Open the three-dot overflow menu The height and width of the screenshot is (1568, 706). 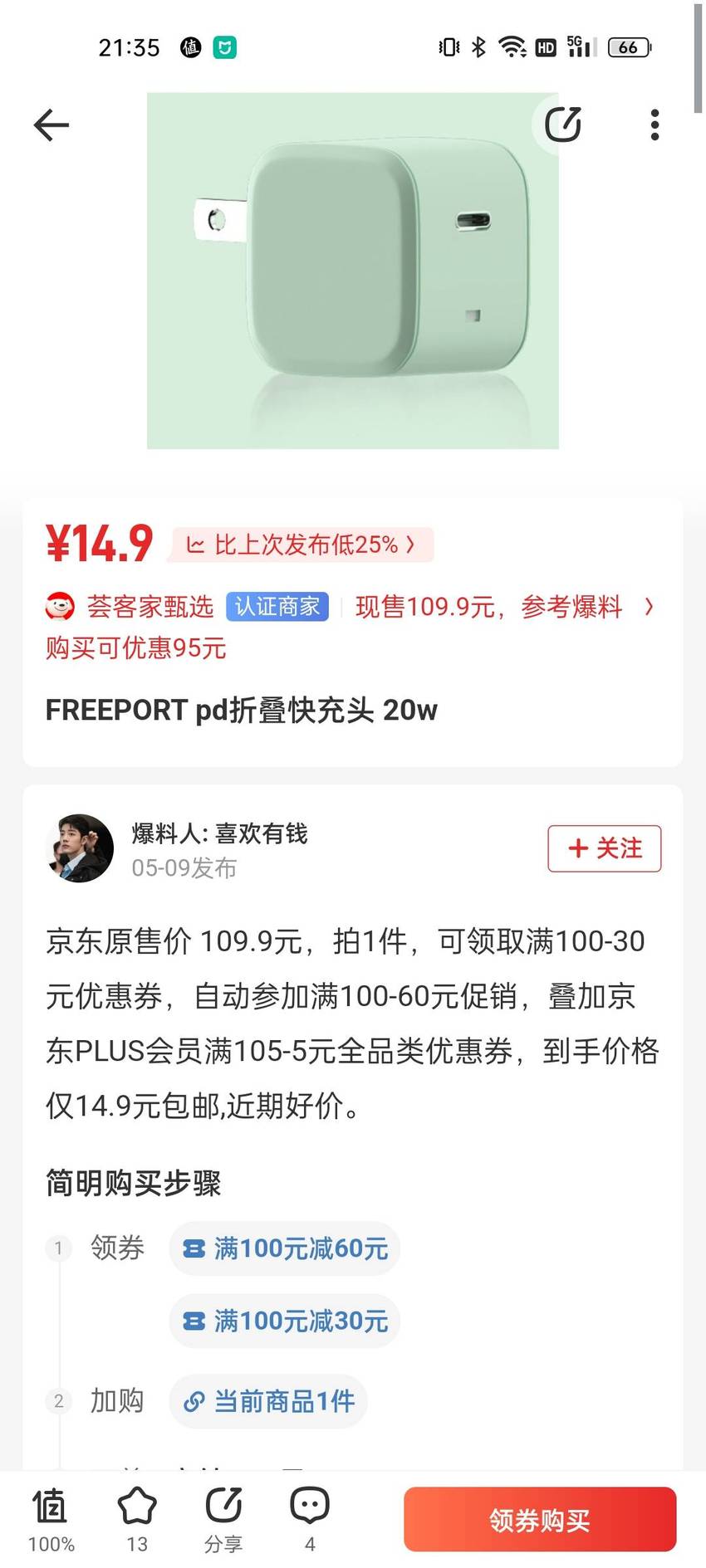tap(655, 125)
